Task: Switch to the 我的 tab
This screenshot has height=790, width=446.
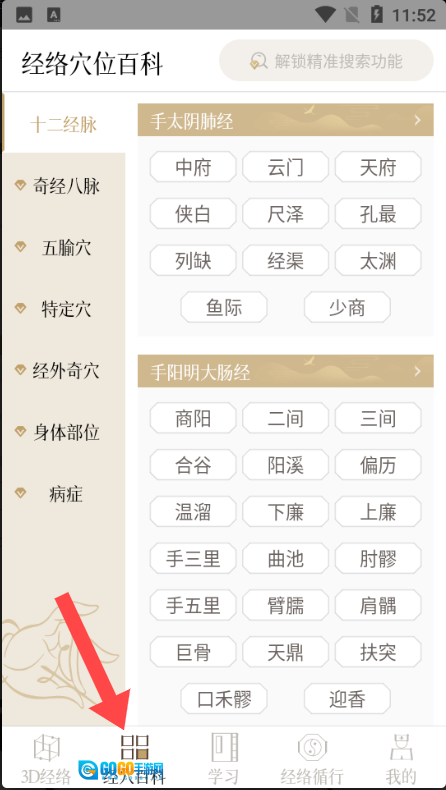Action: [x=401, y=758]
